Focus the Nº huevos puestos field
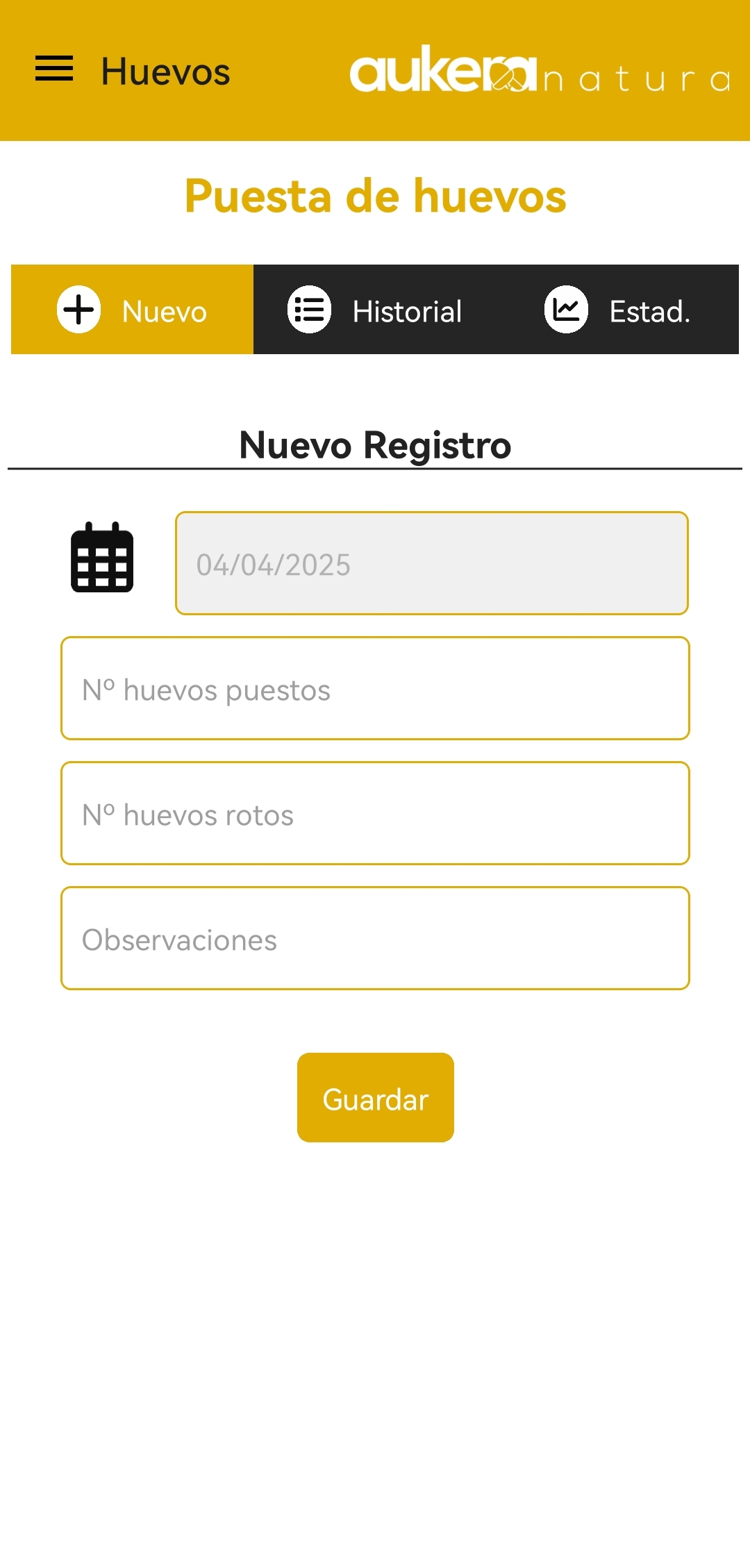Image resolution: width=750 pixels, height=1568 pixels. tap(375, 688)
